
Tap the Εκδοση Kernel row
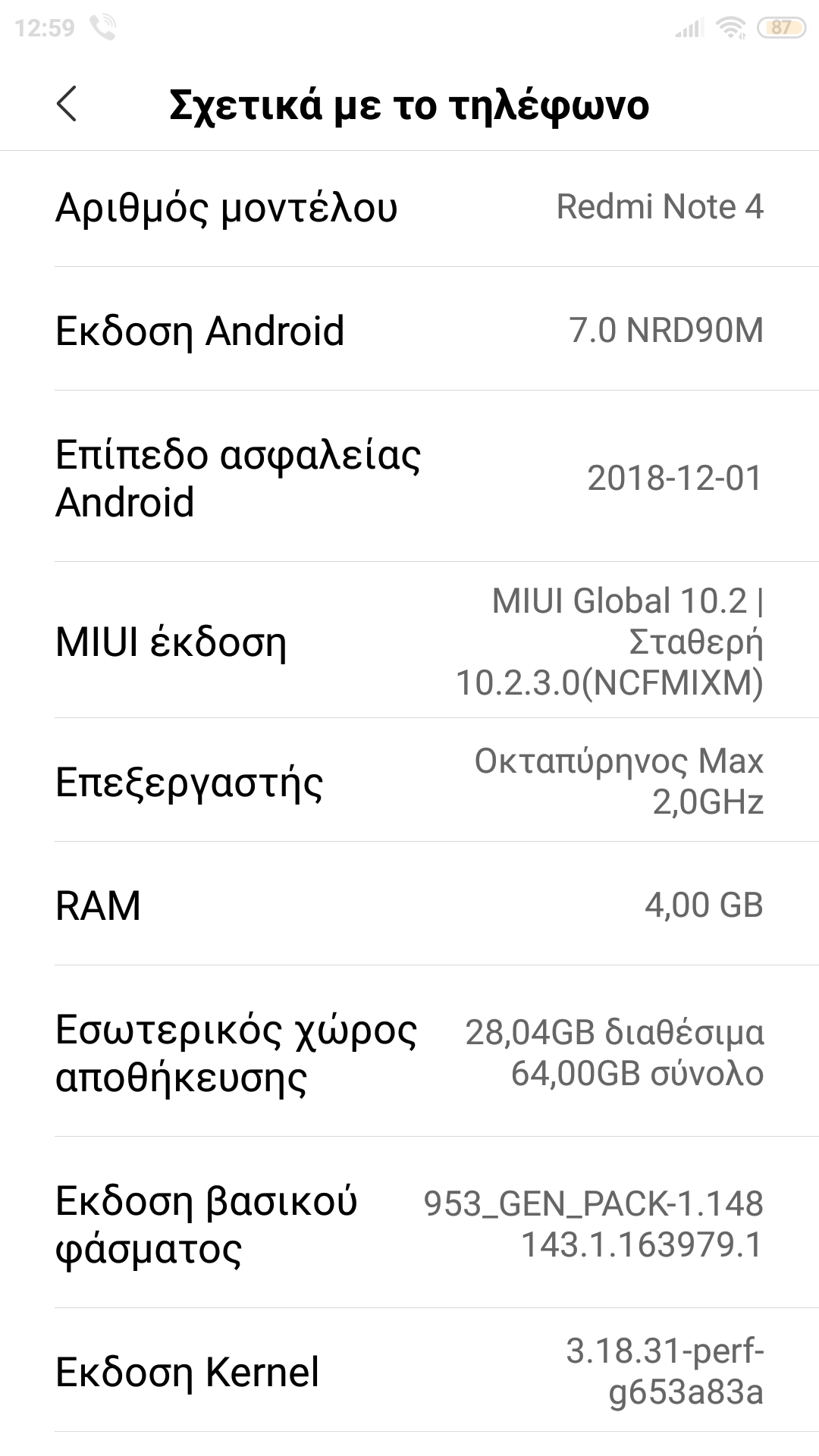[409, 1371]
